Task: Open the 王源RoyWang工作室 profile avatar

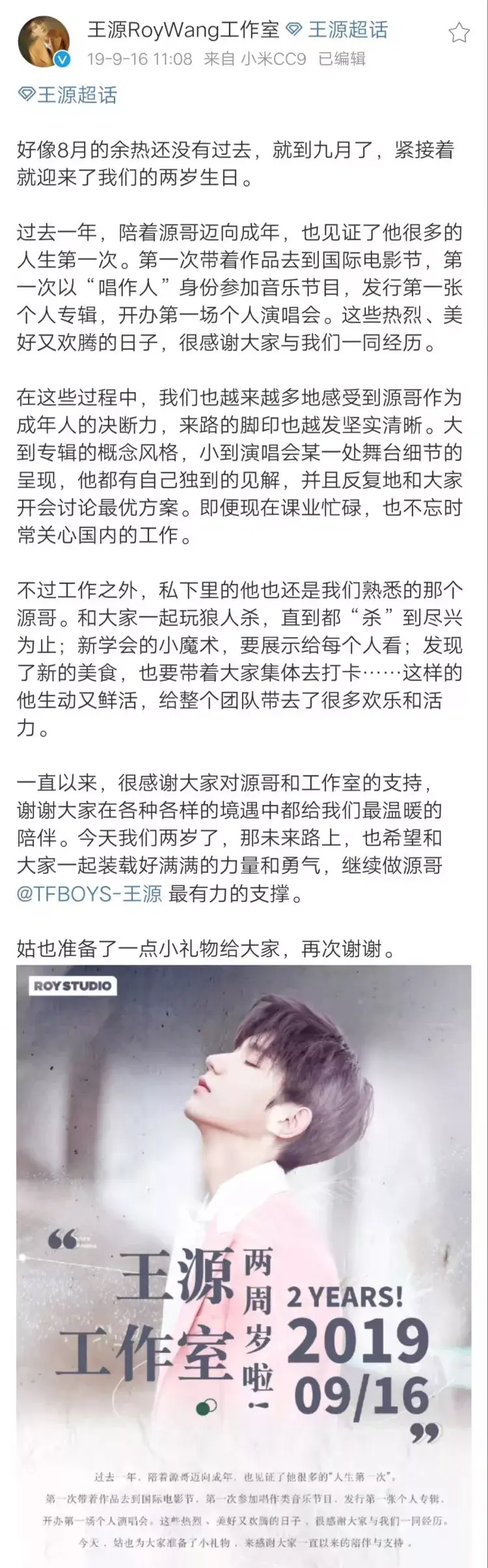Action: (44, 42)
